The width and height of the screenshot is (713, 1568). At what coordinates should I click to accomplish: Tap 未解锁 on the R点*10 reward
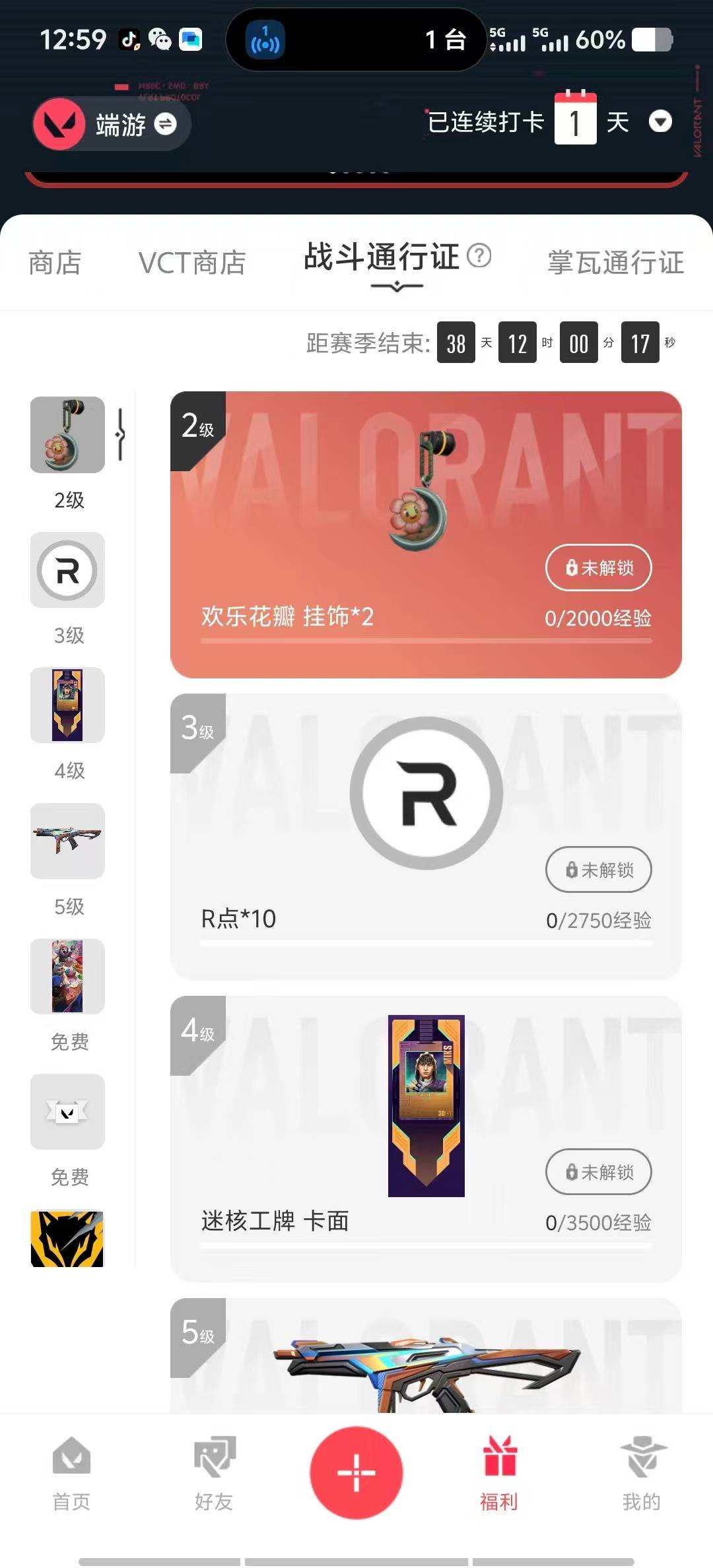[x=598, y=870]
